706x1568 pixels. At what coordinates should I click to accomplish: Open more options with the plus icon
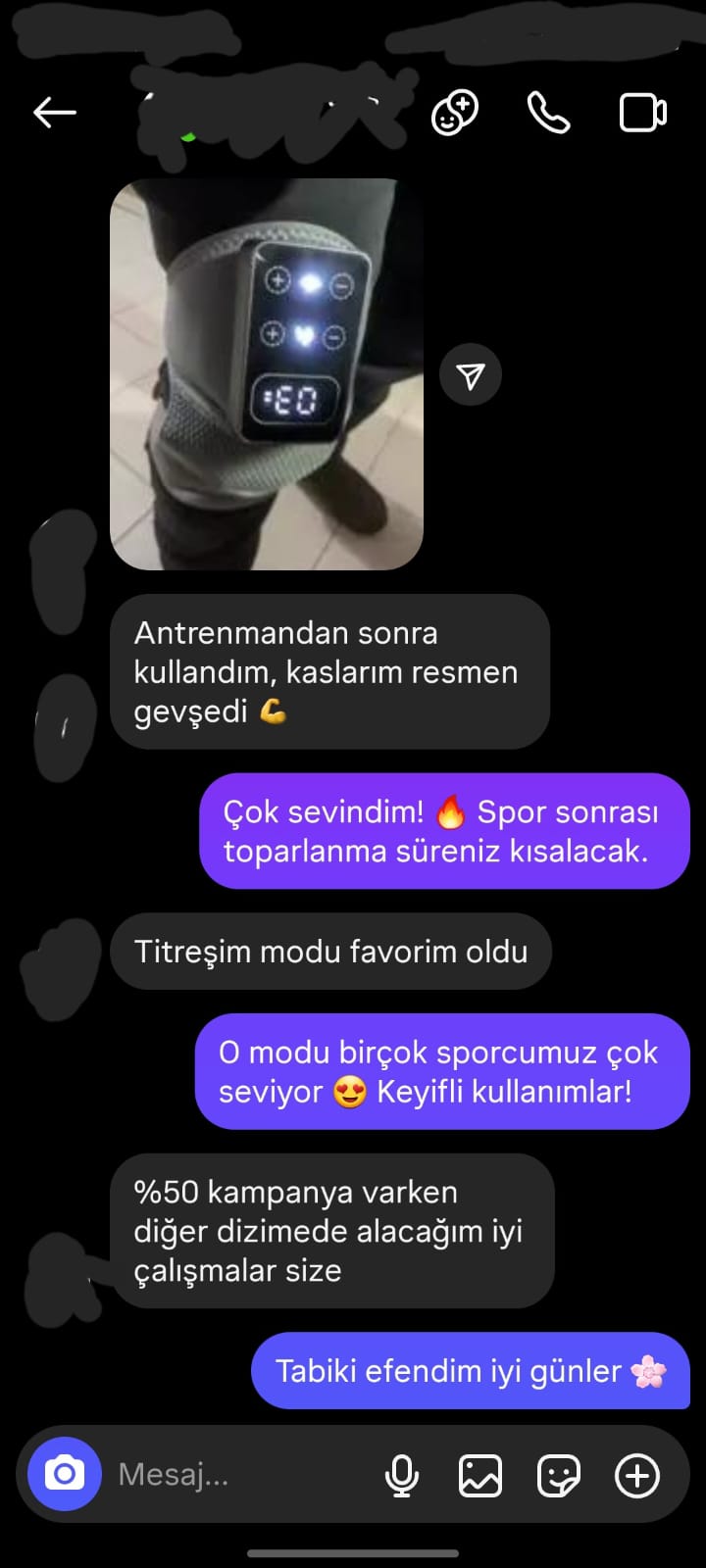pos(637,1475)
